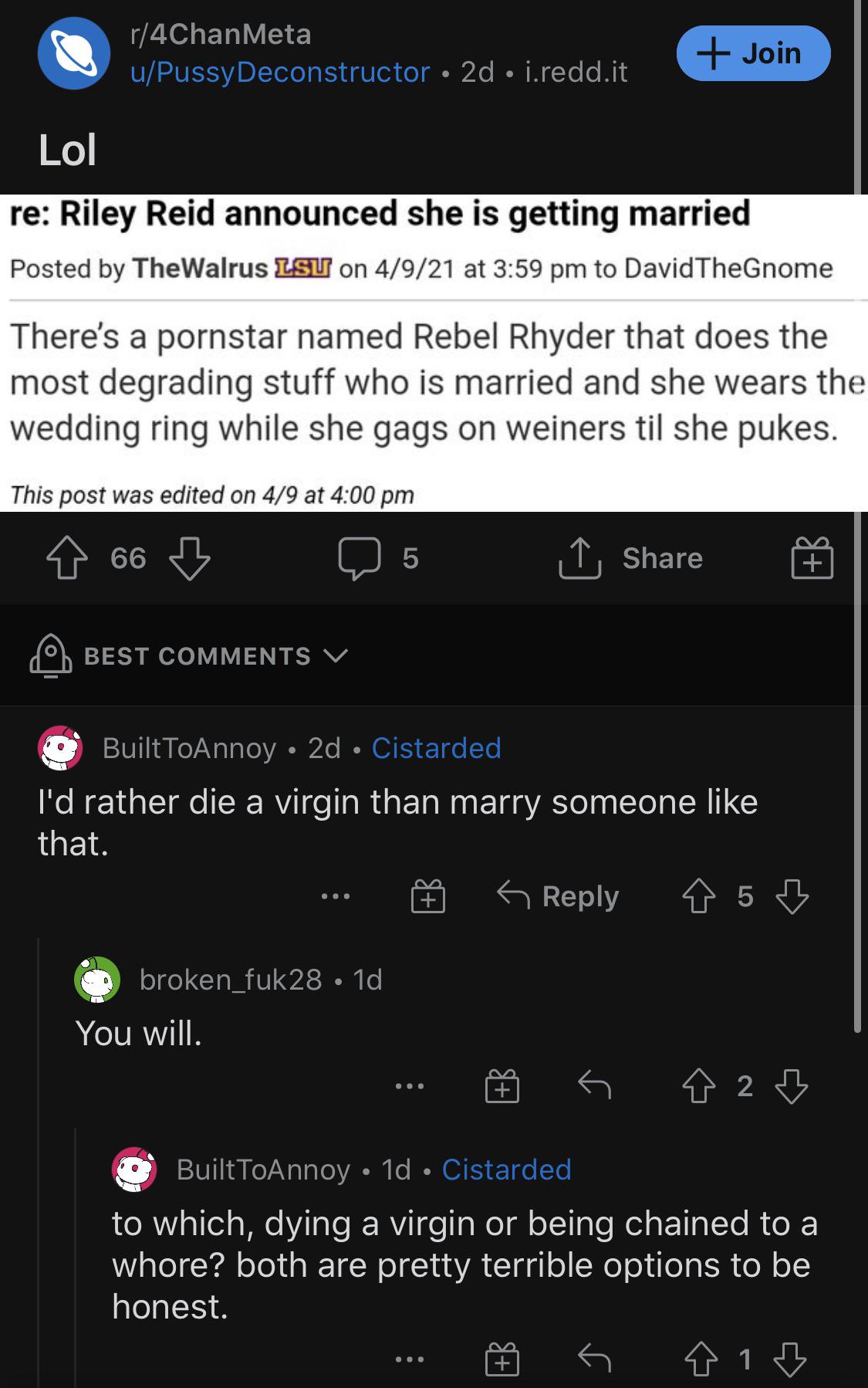Click the Cistarded flair on BuiltToAnnoy's comment
Viewport: 868px width, 1388px height.
pos(436,748)
